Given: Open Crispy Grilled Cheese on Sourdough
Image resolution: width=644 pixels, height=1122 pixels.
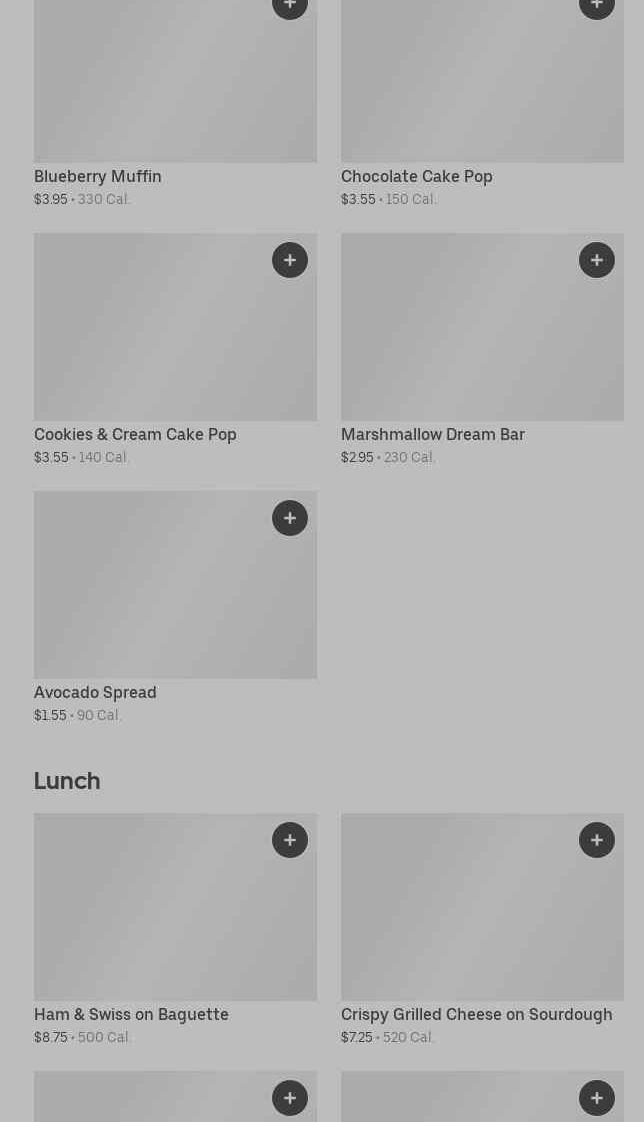Looking at the screenshot, I should point(476,1014).
